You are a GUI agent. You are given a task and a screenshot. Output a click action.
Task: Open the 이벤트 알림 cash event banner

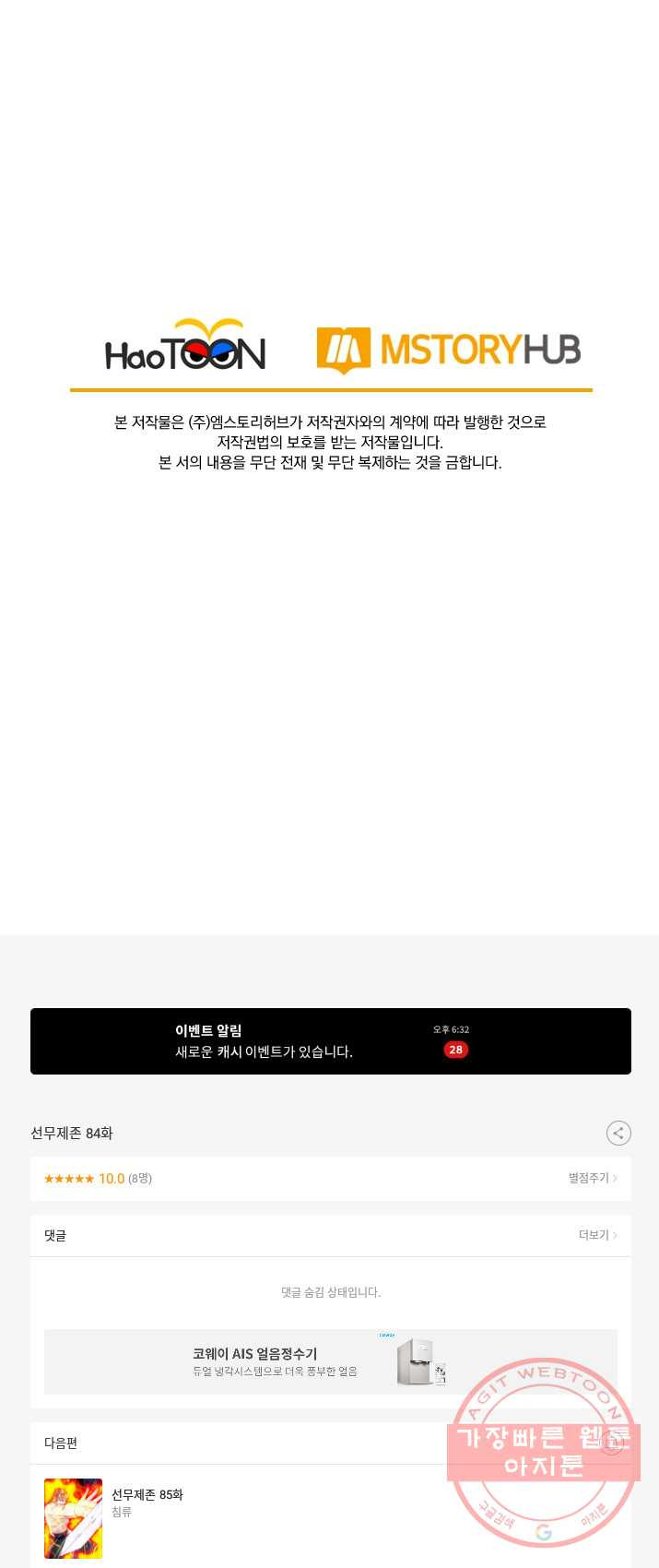click(330, 1041)
